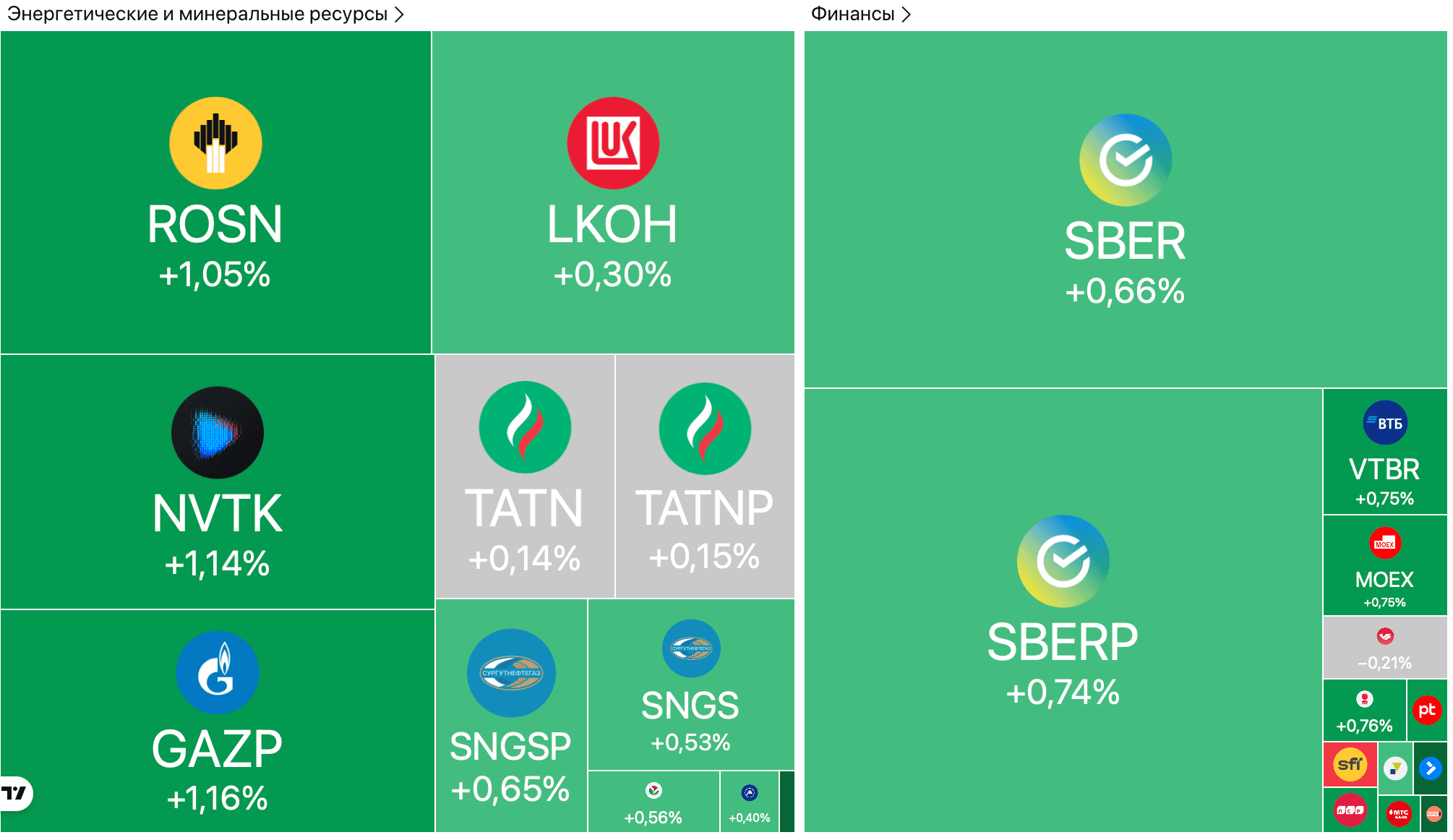This screenshot has height=840, width=1453.
Task: Select the tile showing +0,40%
Action: [750, 802]
